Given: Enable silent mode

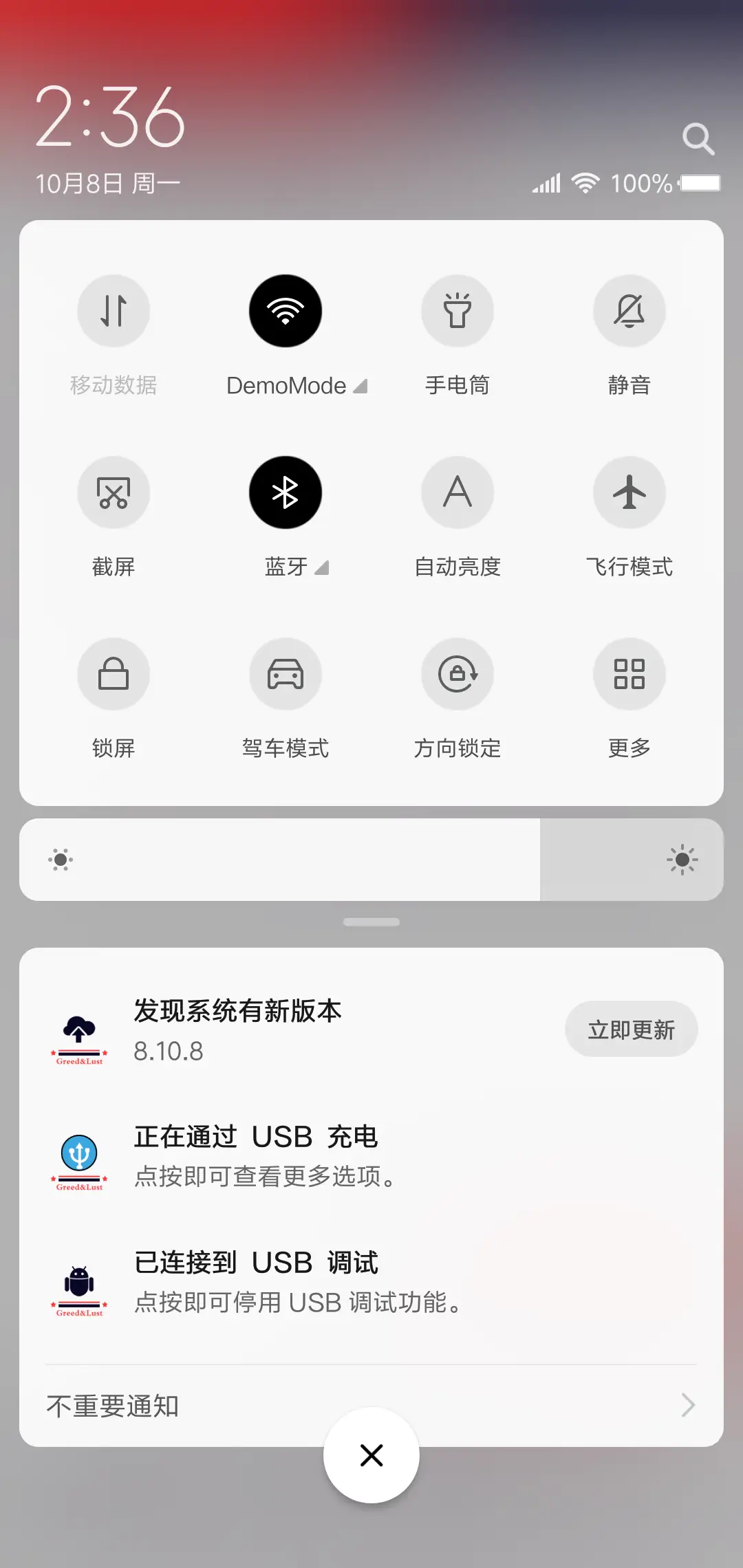Looking at the screenshot, I should [629, 311].
